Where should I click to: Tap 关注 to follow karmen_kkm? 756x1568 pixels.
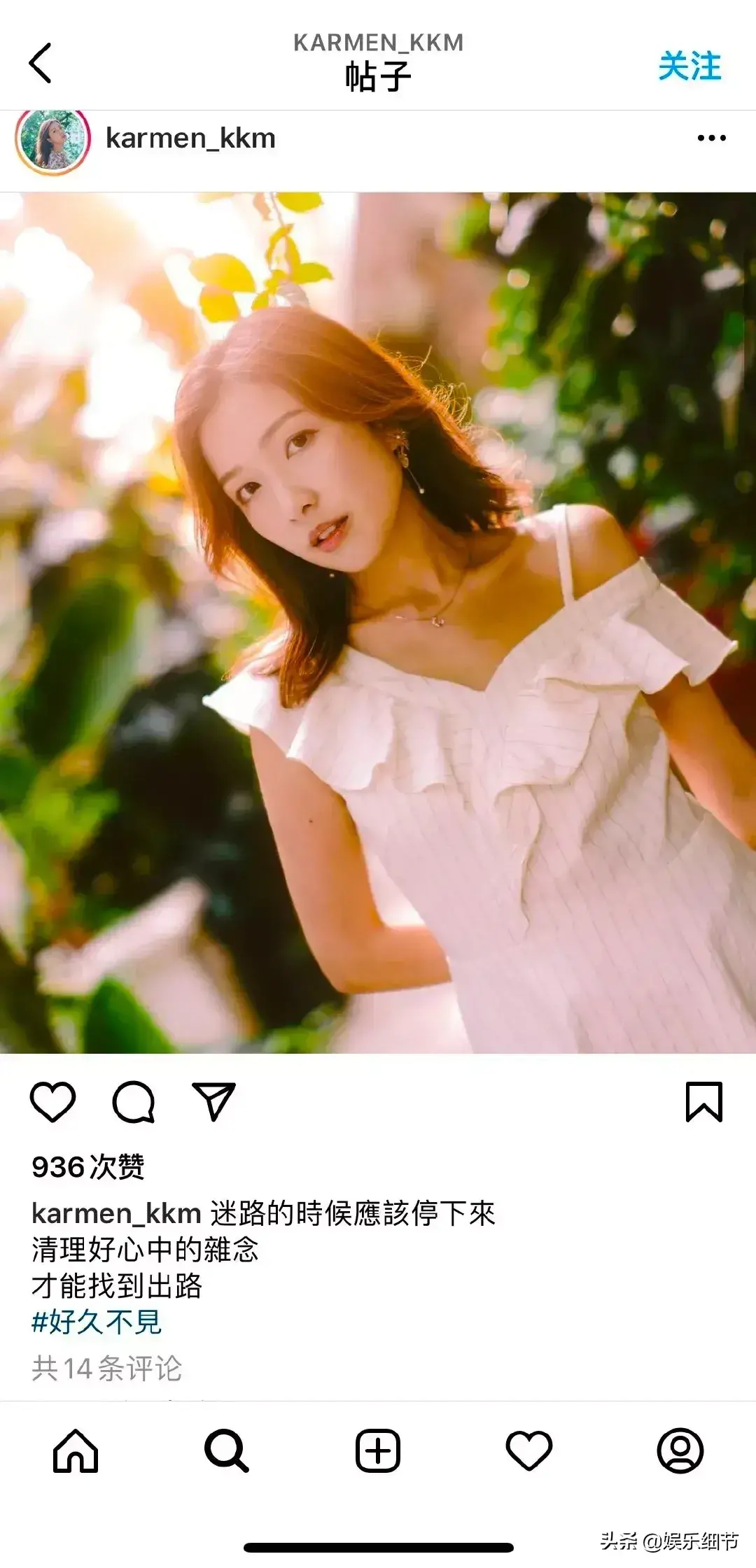click(689, 66)
